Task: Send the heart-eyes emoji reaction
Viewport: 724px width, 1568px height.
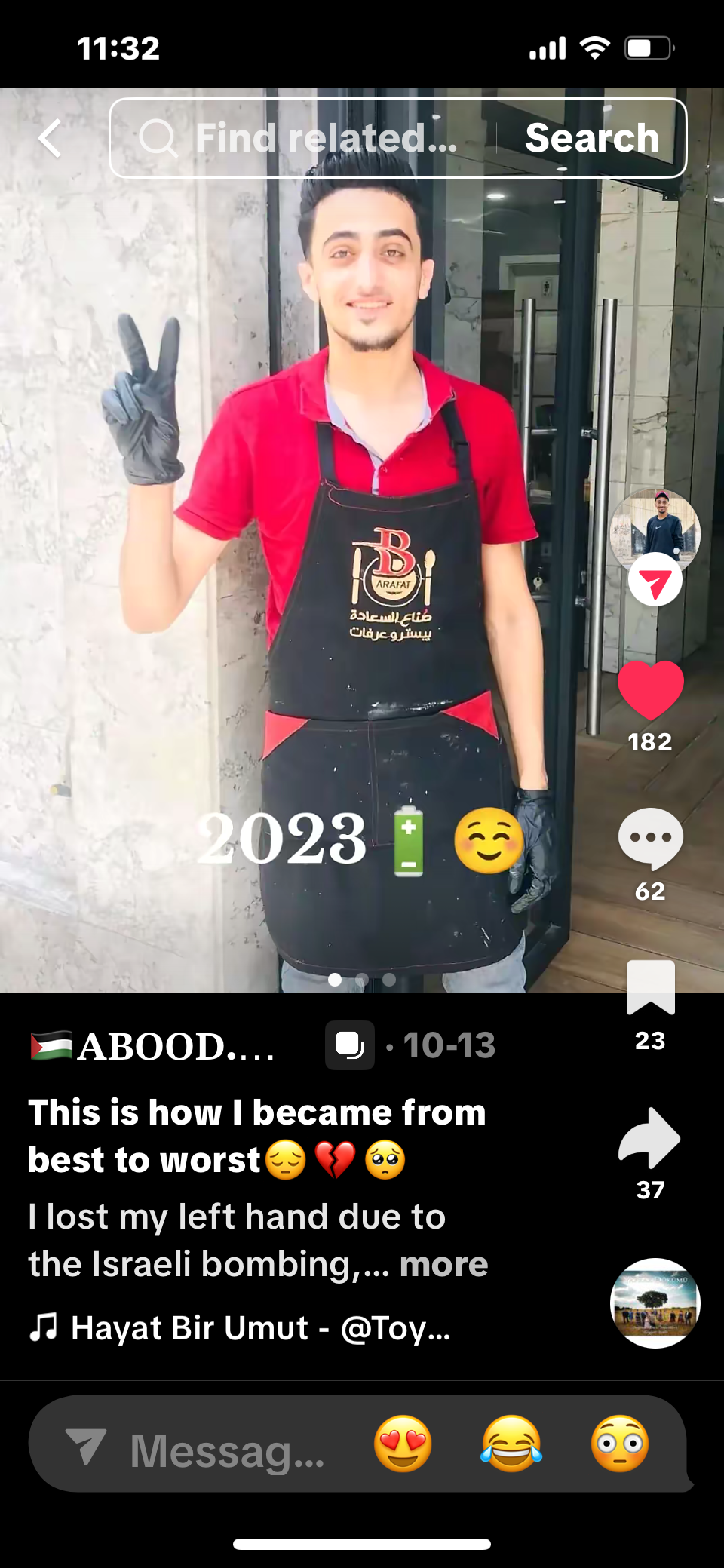Action: [403, 1444]
